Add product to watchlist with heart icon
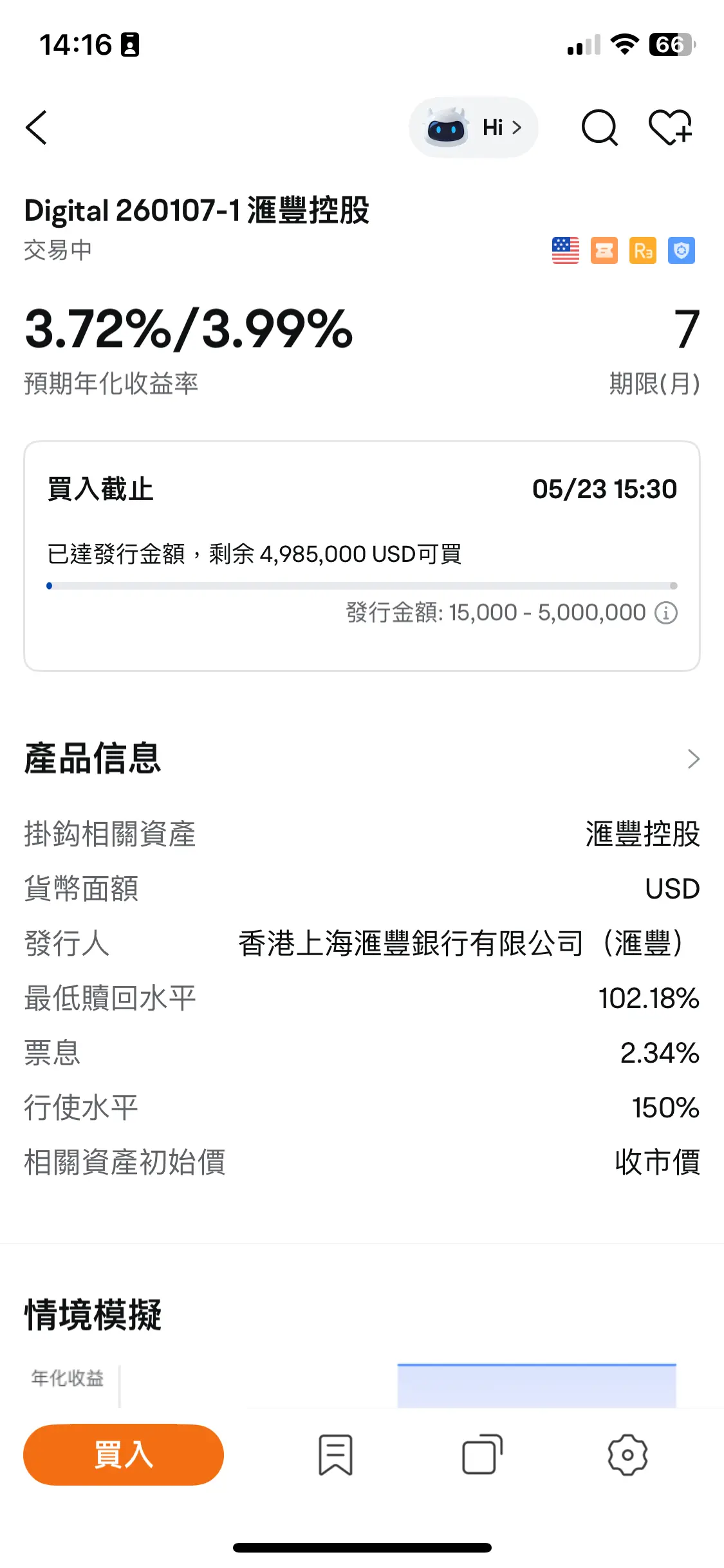The height and width of the screenshot is (1568, 724). click(x=671, y=127)
